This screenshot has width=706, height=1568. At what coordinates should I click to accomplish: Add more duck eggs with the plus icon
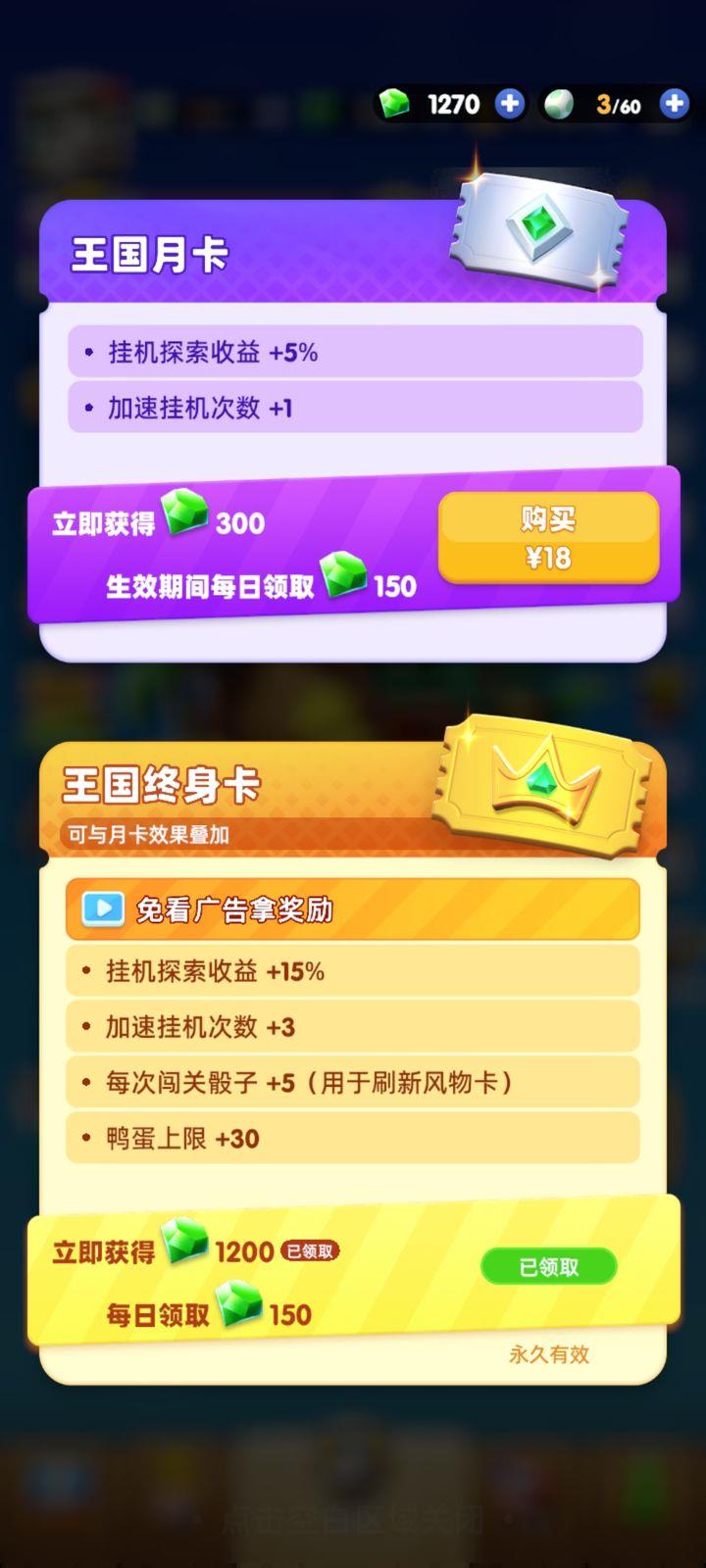coord(674,104)
